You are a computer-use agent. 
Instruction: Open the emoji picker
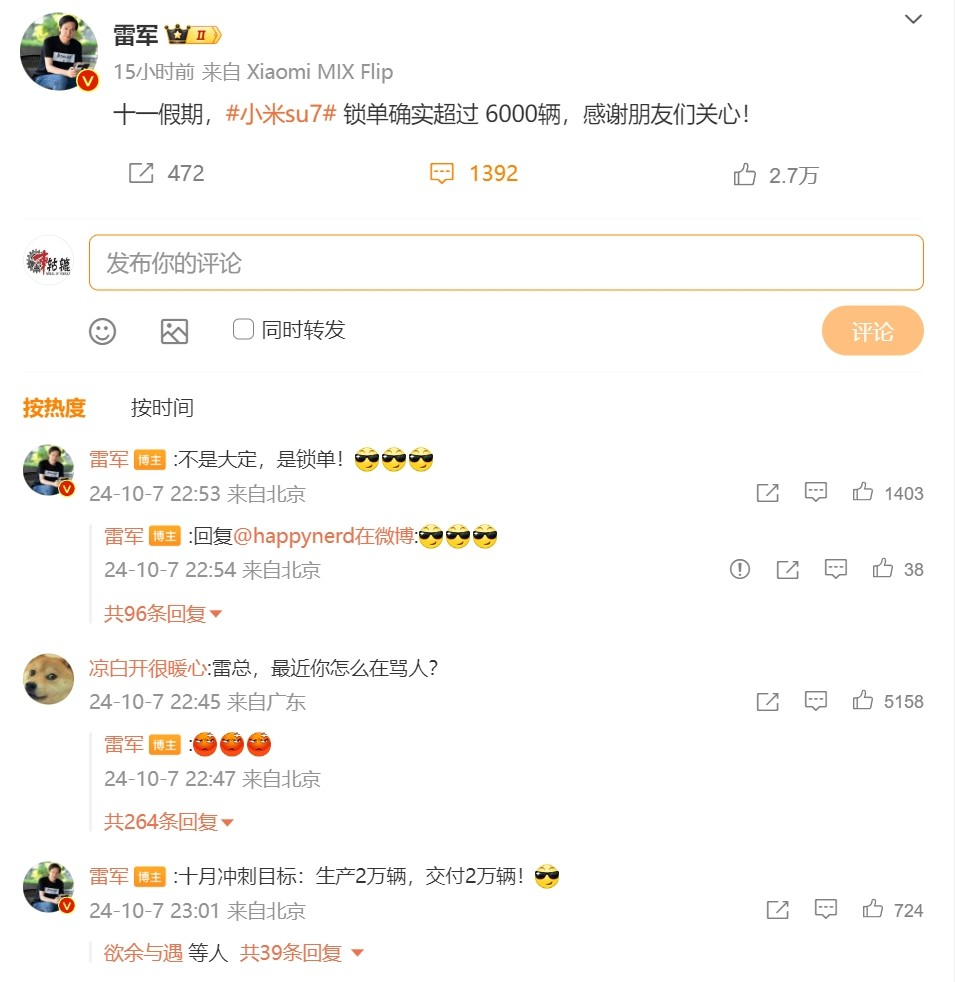(102, 331)
